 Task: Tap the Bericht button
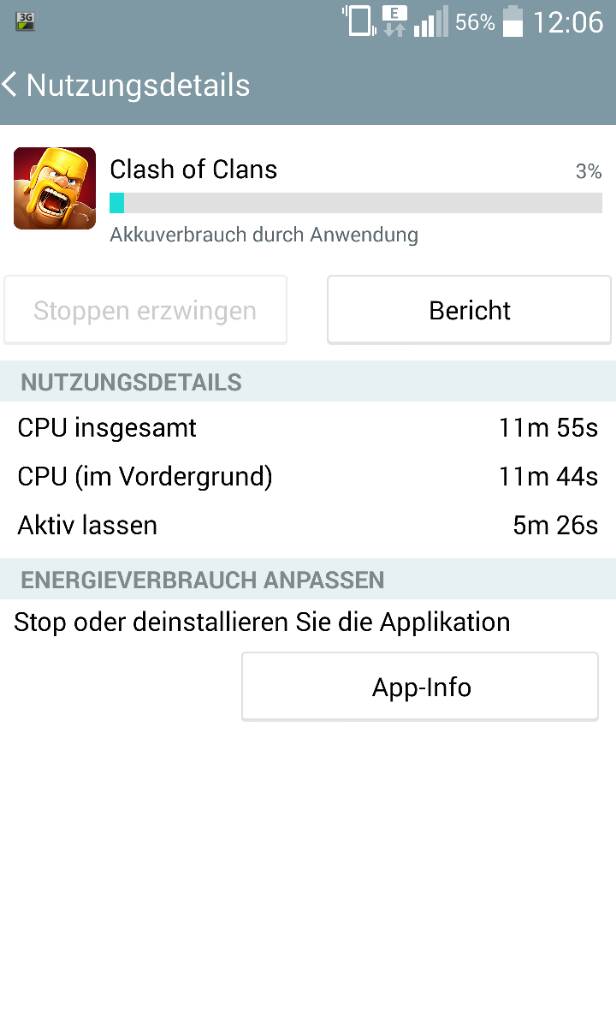469,310
